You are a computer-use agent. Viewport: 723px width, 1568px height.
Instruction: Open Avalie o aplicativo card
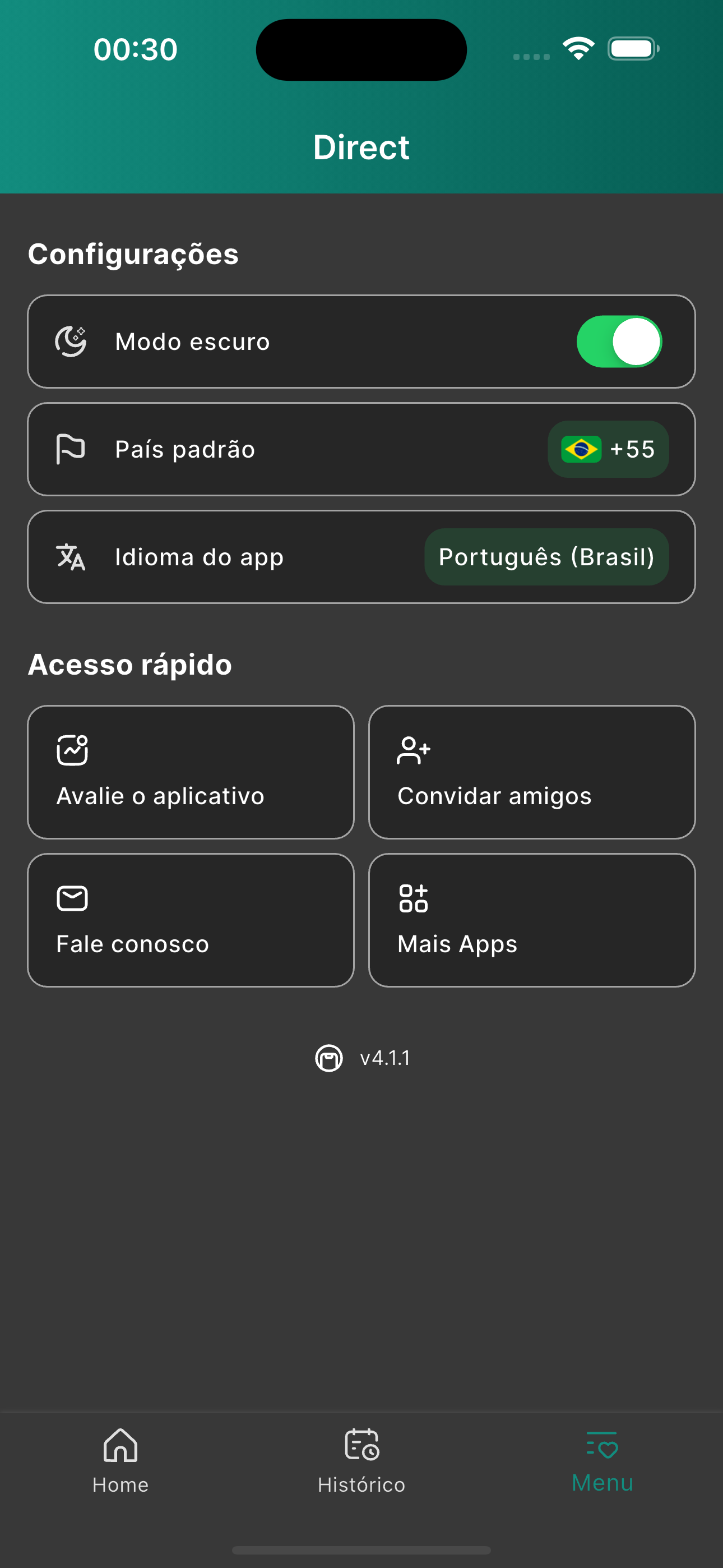click(191, 772)
